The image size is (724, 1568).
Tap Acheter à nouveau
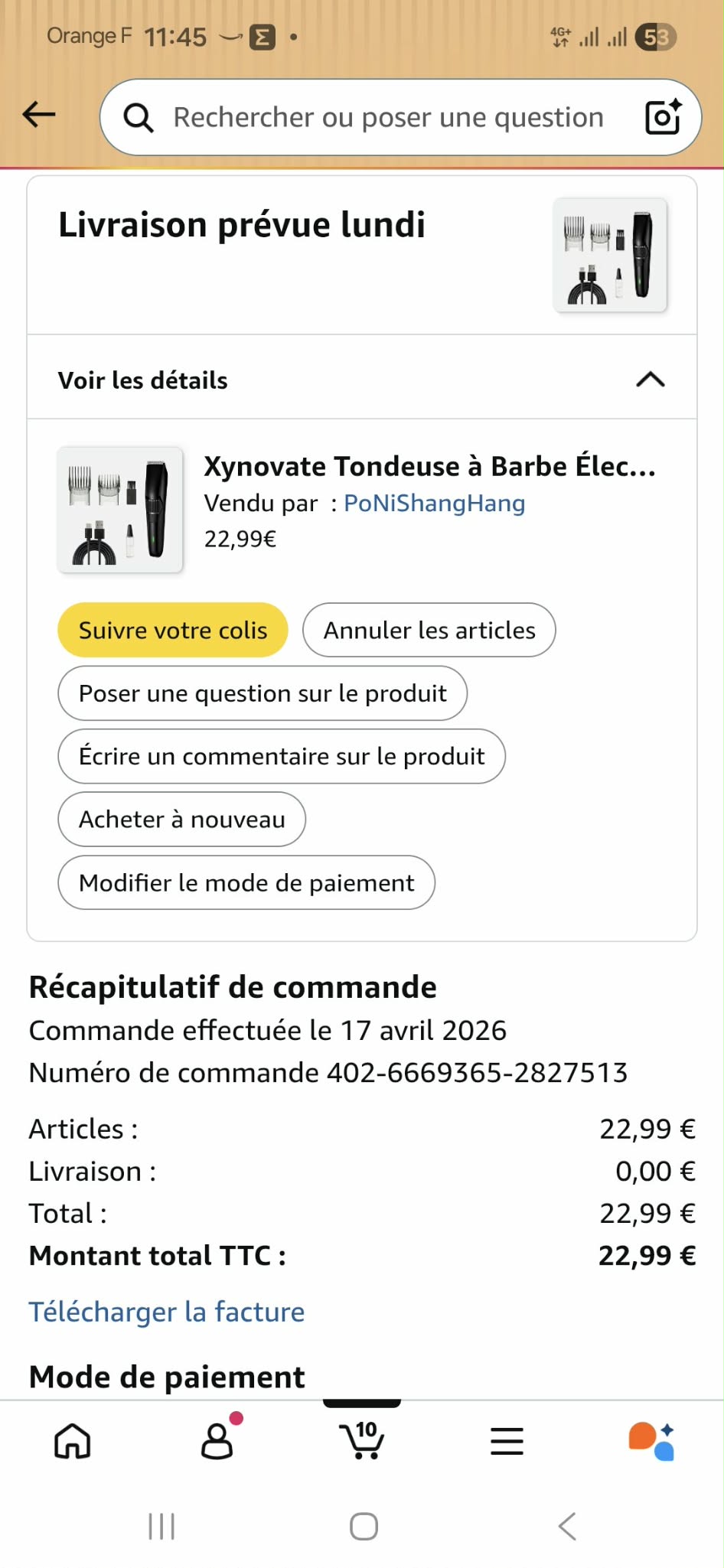click(x=182, y=820)
